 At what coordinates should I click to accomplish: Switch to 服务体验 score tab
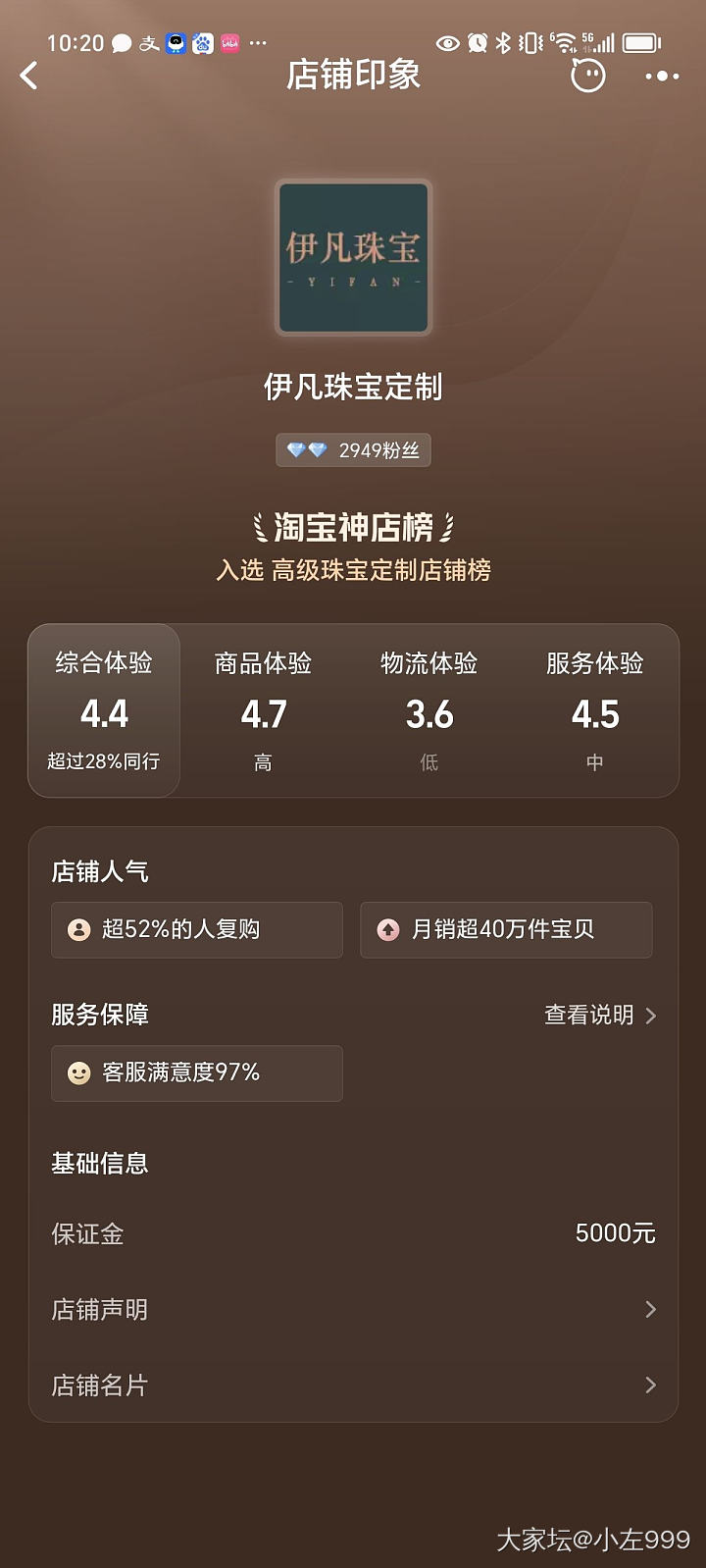pyautogui.click(x=594, y=710)
